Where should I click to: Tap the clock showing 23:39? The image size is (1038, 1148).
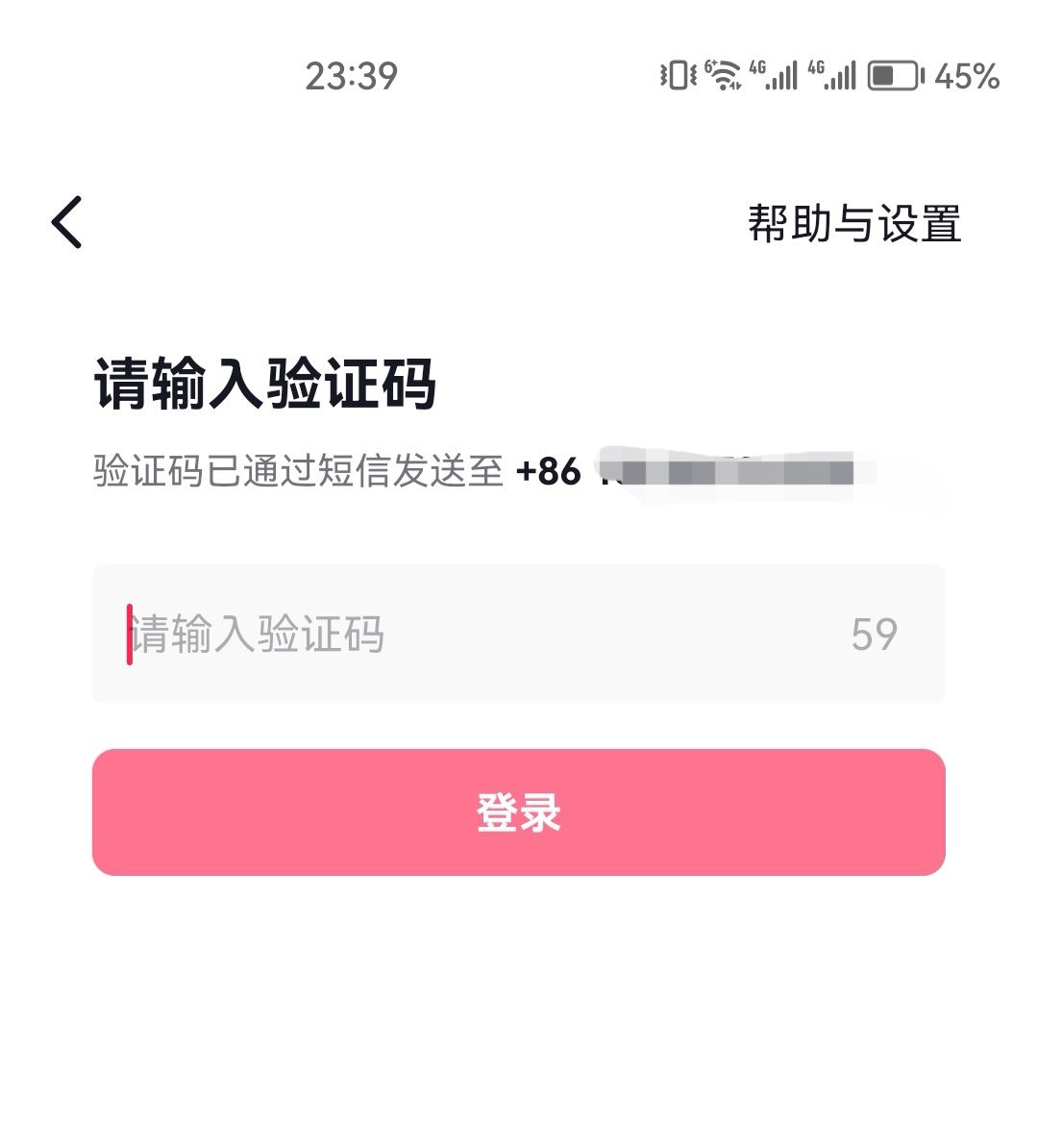351,76
